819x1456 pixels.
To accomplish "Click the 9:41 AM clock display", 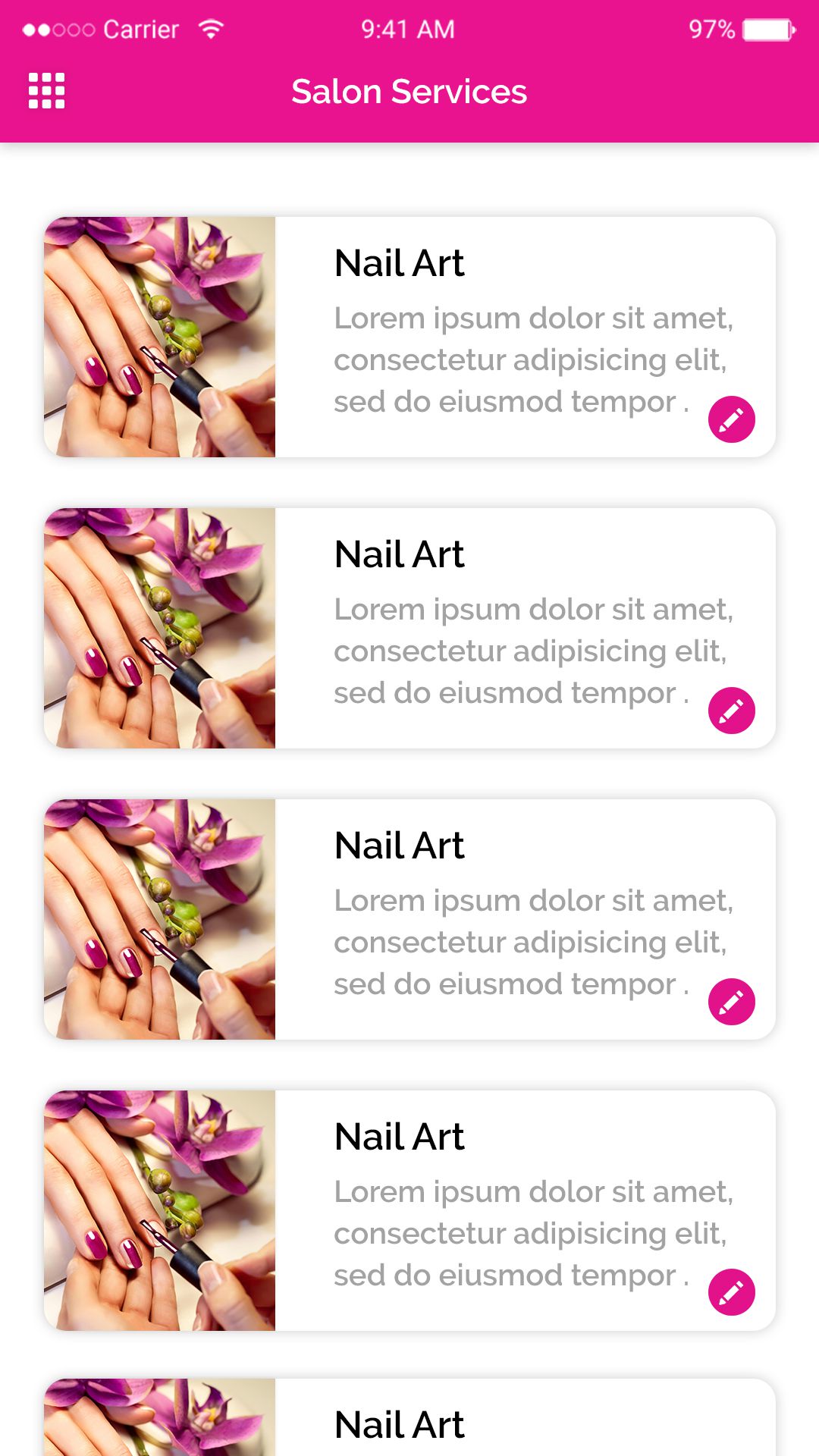I will (x=407, y=28).
